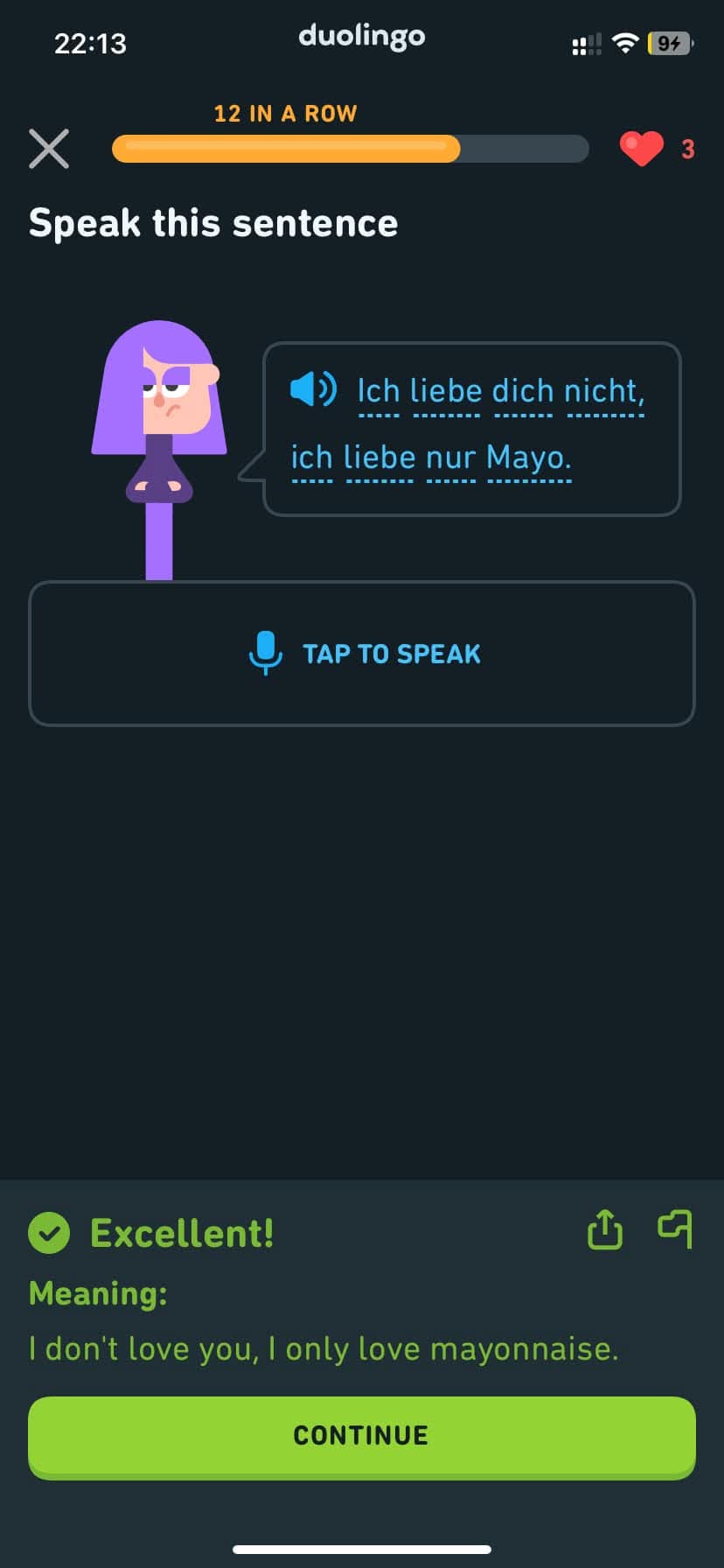The image size is (724, 1568).
Task: Show hint for the word "dich"
Action: [x=523, y=390]
